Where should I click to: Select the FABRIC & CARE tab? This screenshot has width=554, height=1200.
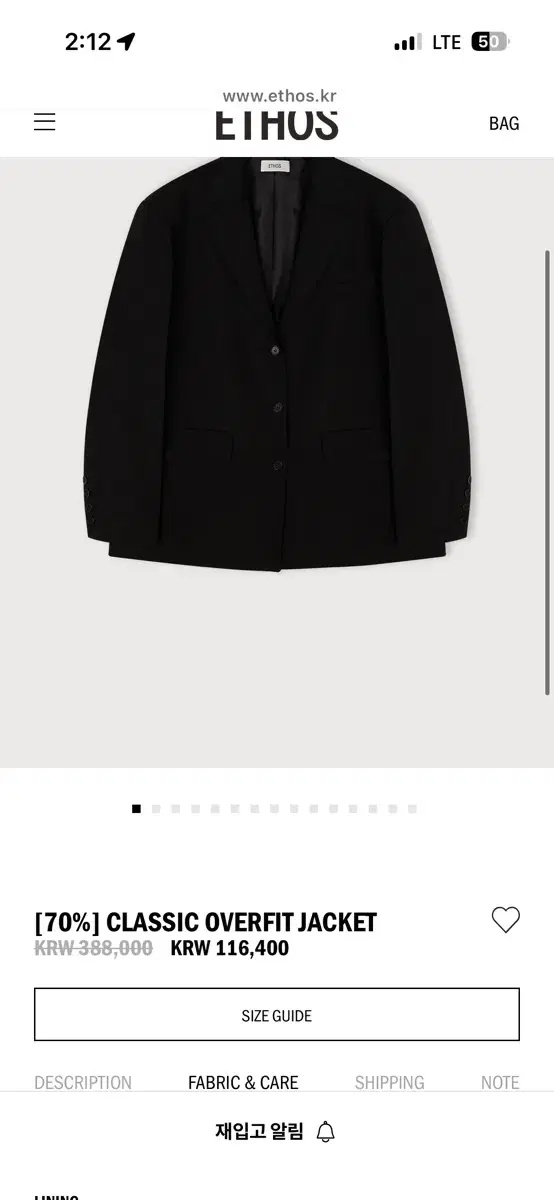tap(243, 1083)
